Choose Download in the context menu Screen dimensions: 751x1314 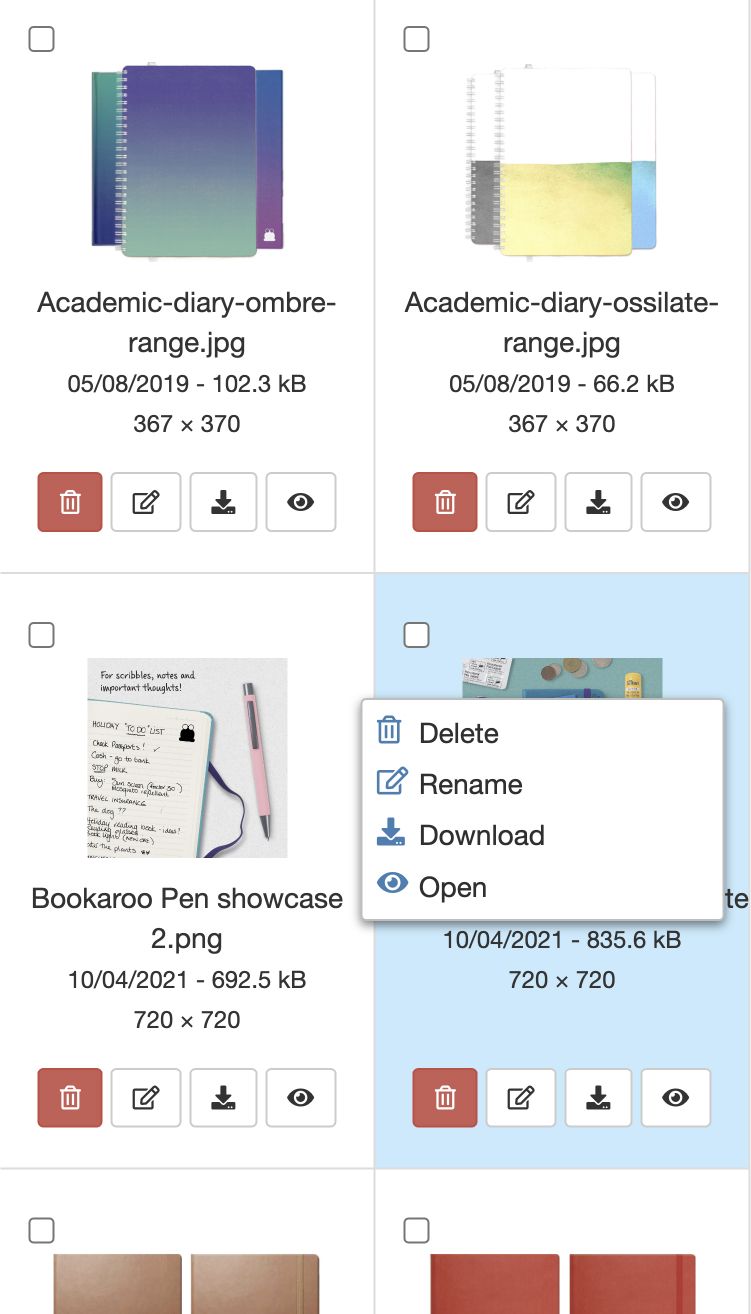point(481,835)
